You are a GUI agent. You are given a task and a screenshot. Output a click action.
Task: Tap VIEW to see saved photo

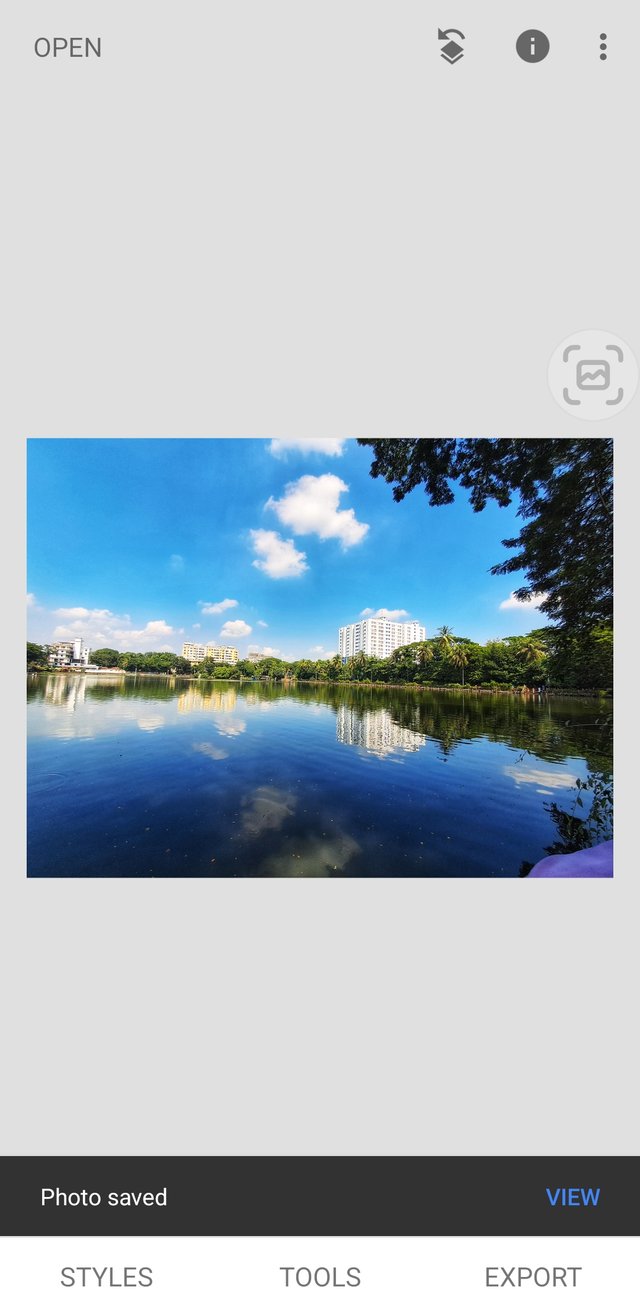coord(572,1197)
